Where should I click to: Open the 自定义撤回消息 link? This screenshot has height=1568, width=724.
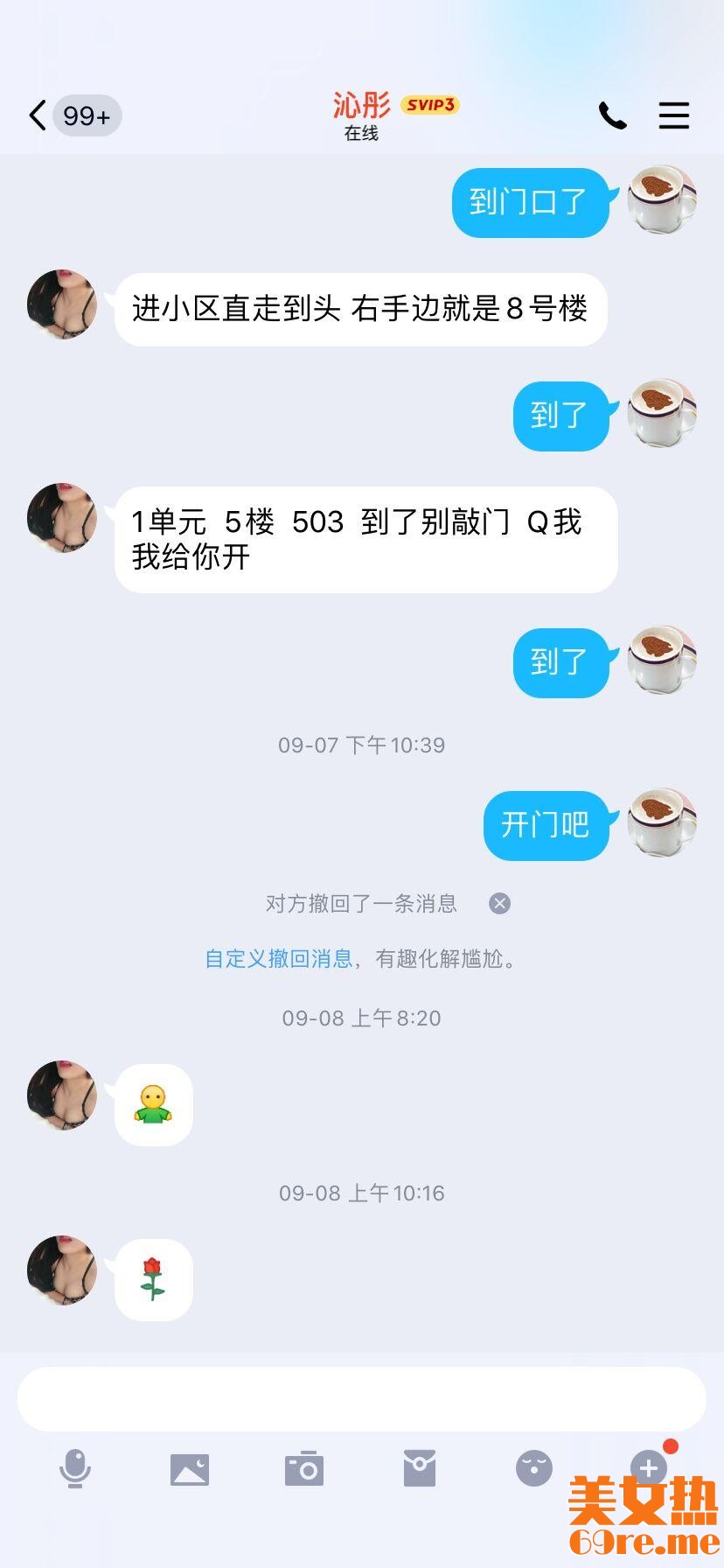(x=278, y=959)
